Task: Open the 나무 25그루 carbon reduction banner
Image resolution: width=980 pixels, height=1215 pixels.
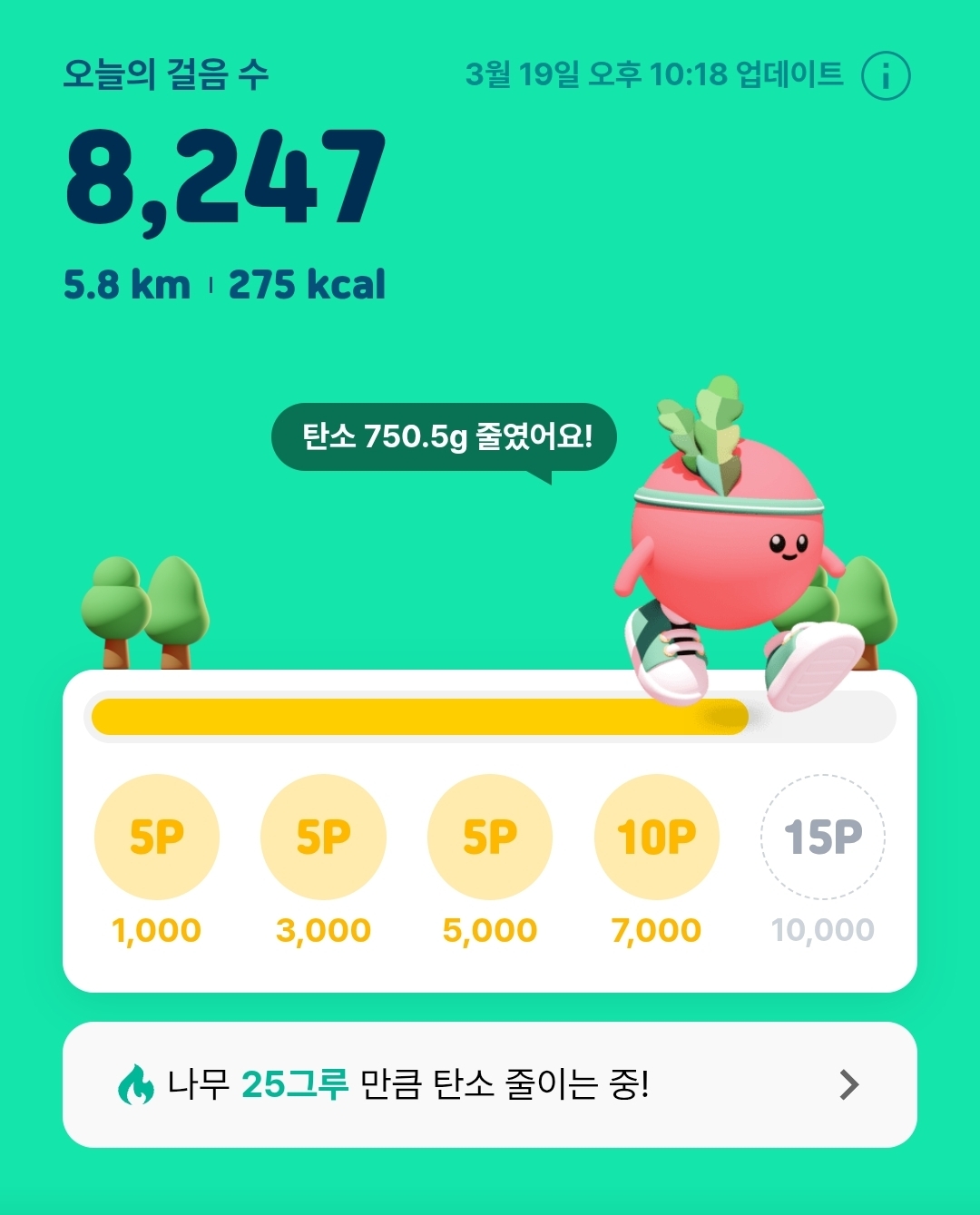Action: [489, 1084]
